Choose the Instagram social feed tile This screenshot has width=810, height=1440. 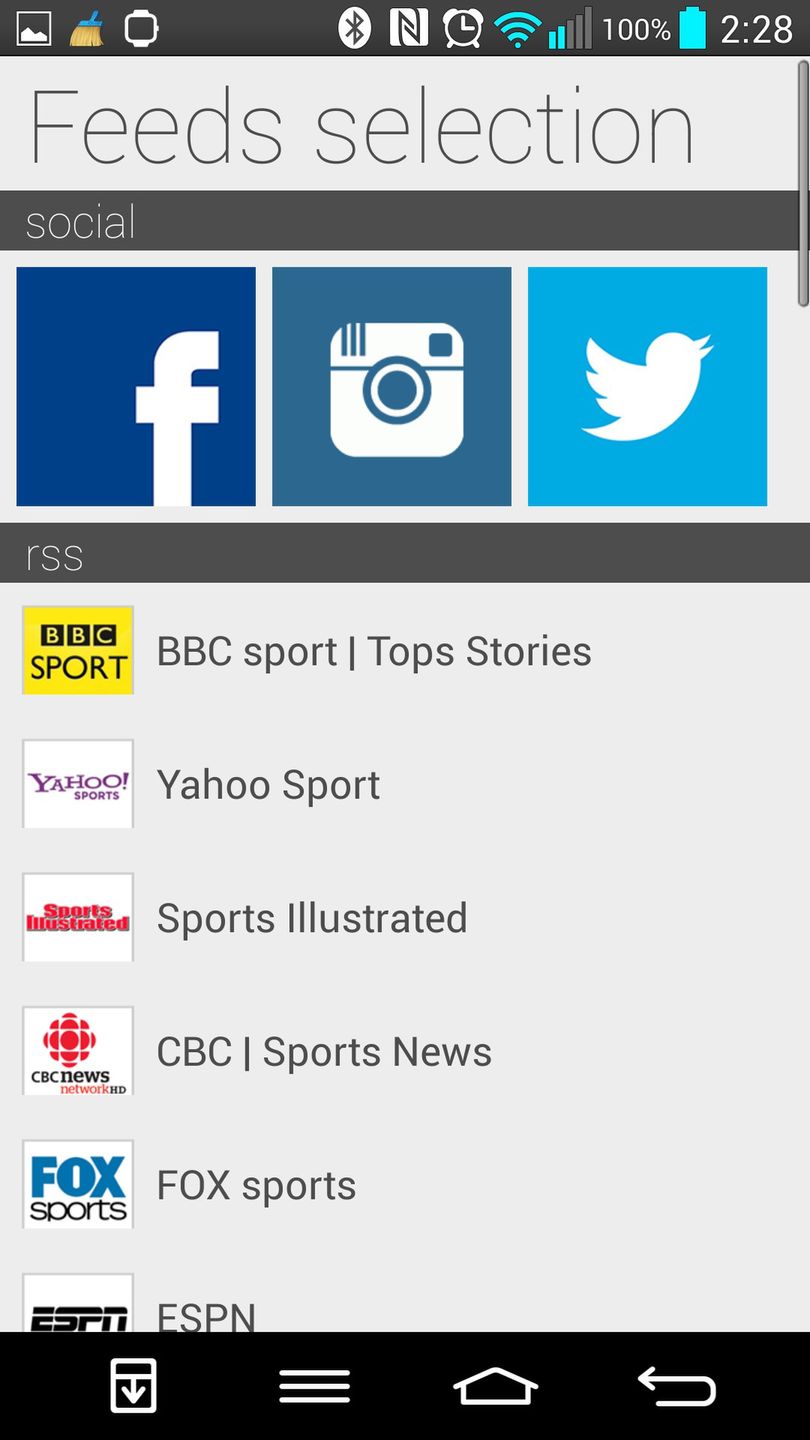click(x=391, y=386)
